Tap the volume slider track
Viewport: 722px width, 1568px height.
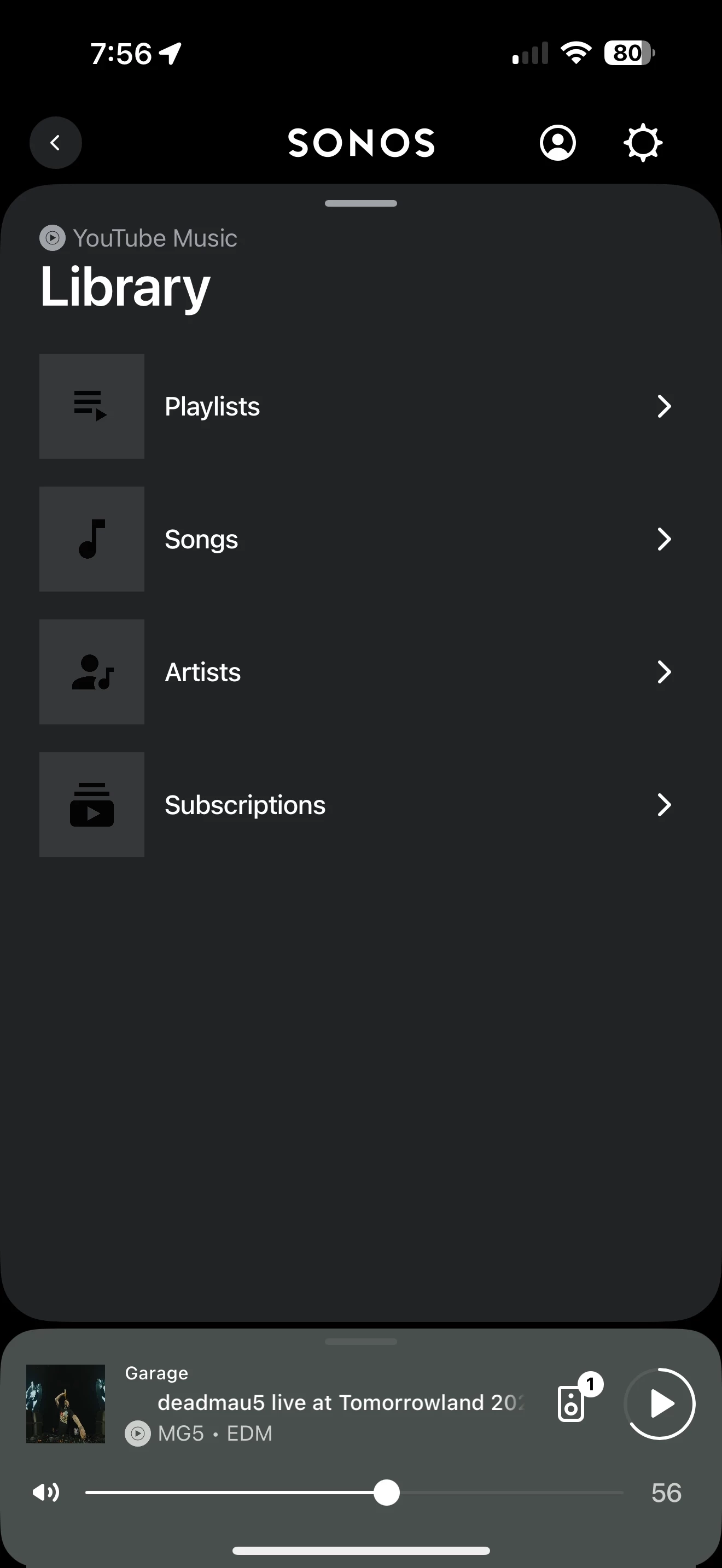pos(354,1493)
